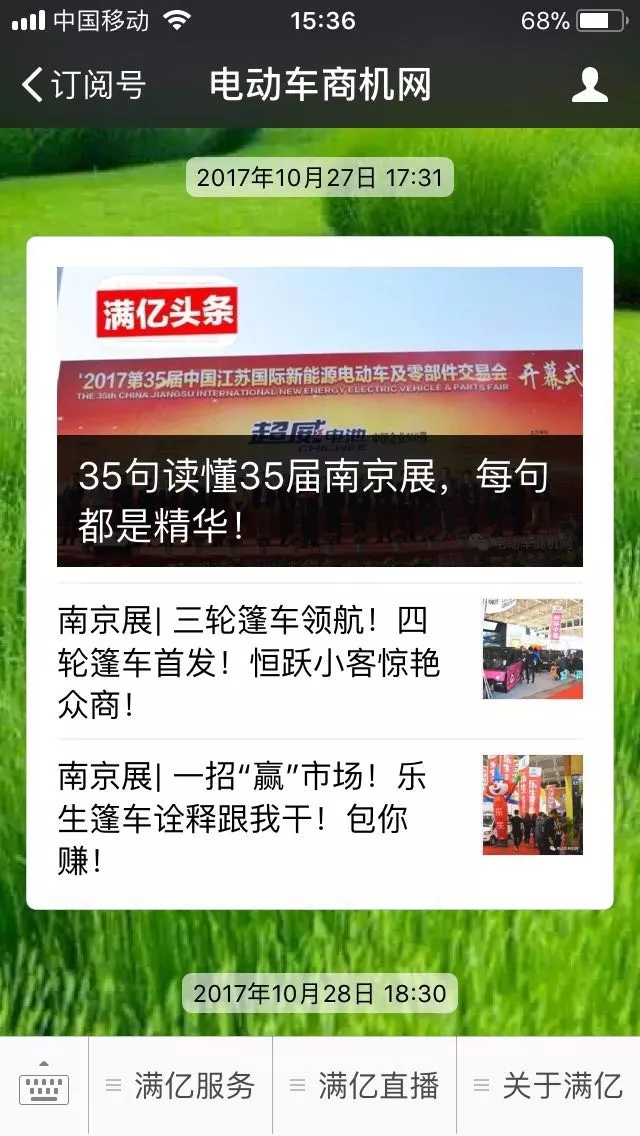Go back to 订阅号 list
Image resolution: width=640 pixels, height=1136 pixels.
[x=82, y=85]
